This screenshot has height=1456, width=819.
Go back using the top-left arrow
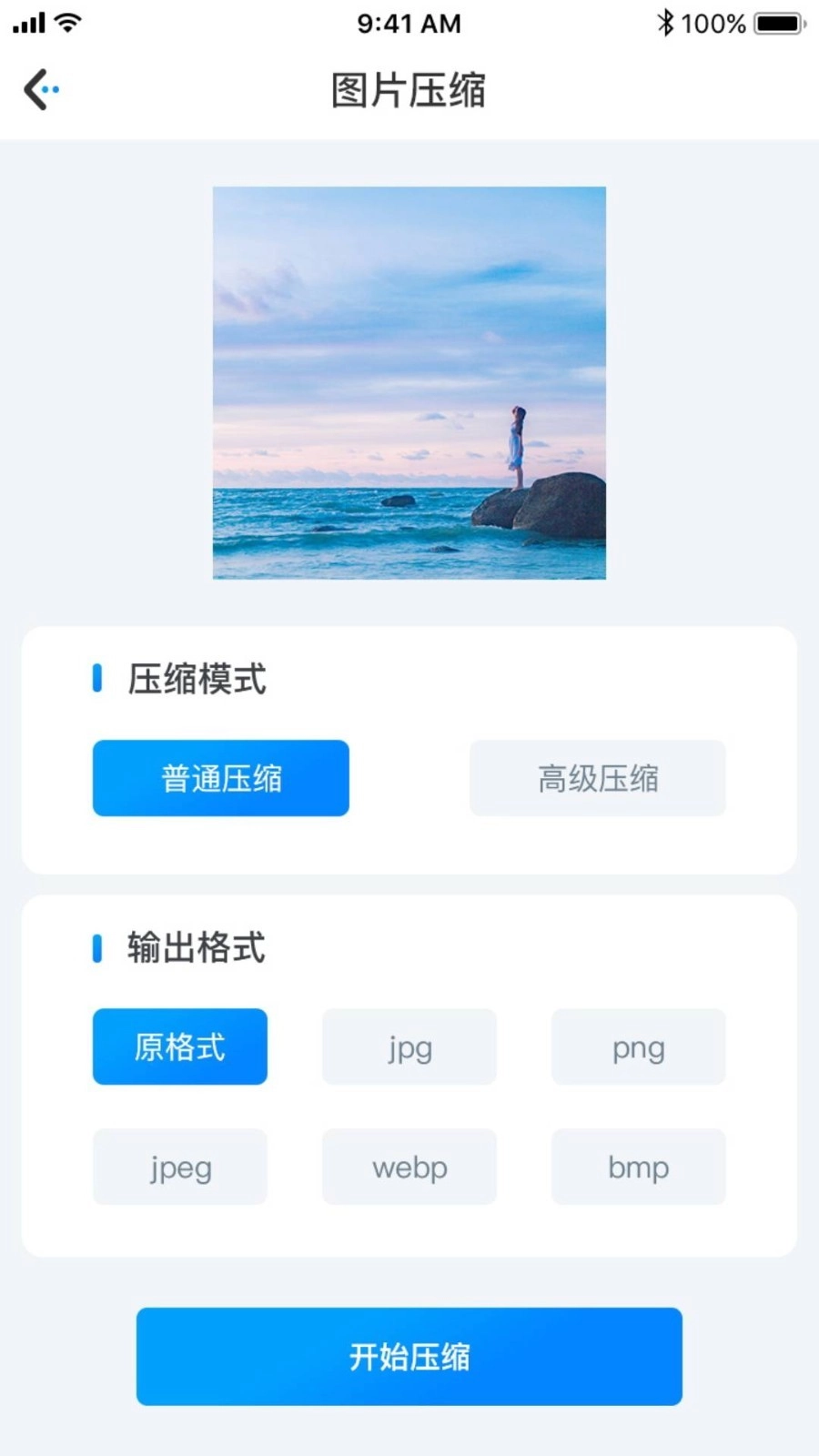pyautogui.click(x=41, y=89)
